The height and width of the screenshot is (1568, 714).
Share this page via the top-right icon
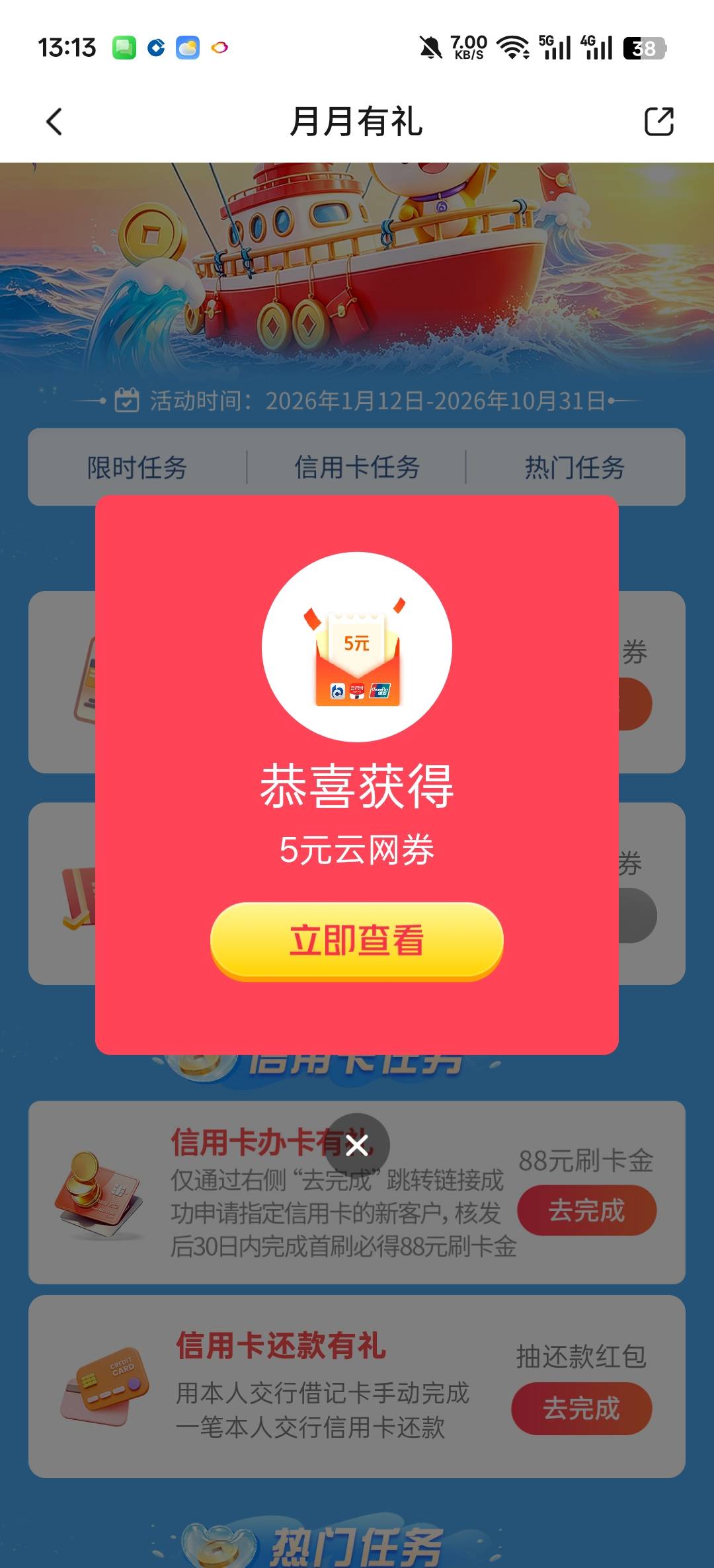point(658,122)
